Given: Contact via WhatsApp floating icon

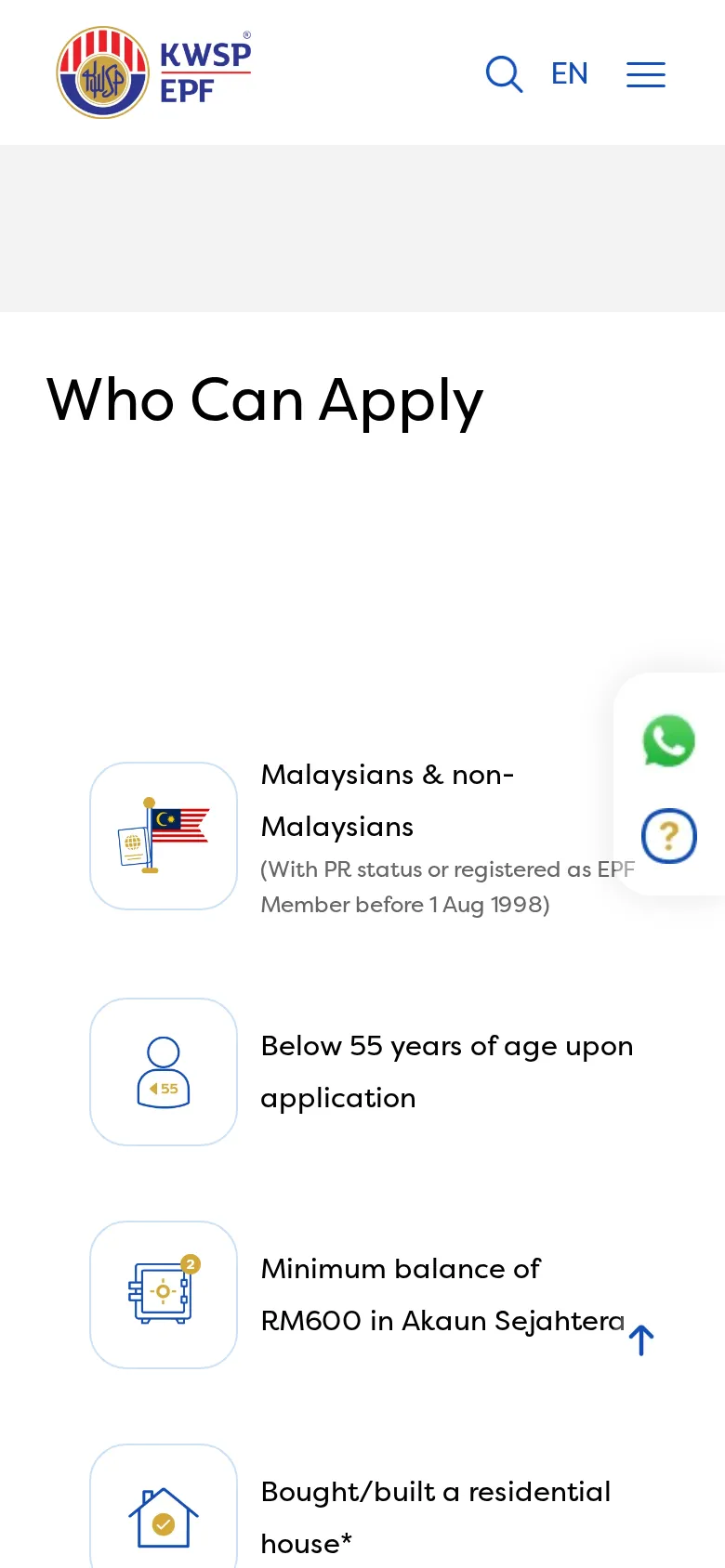Looking at the screenshot, I should click(x=669, y=740).
